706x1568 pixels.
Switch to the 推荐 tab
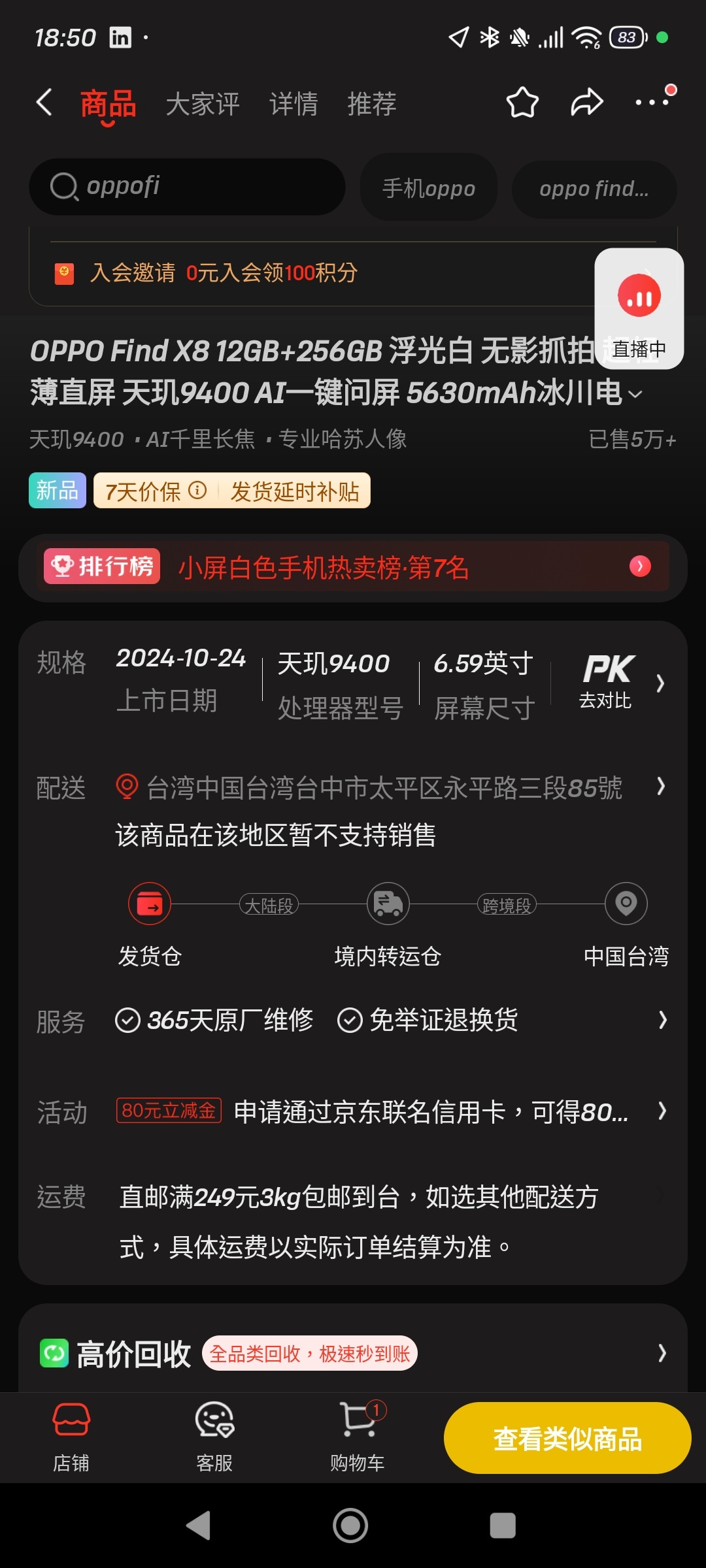point(372,104)
